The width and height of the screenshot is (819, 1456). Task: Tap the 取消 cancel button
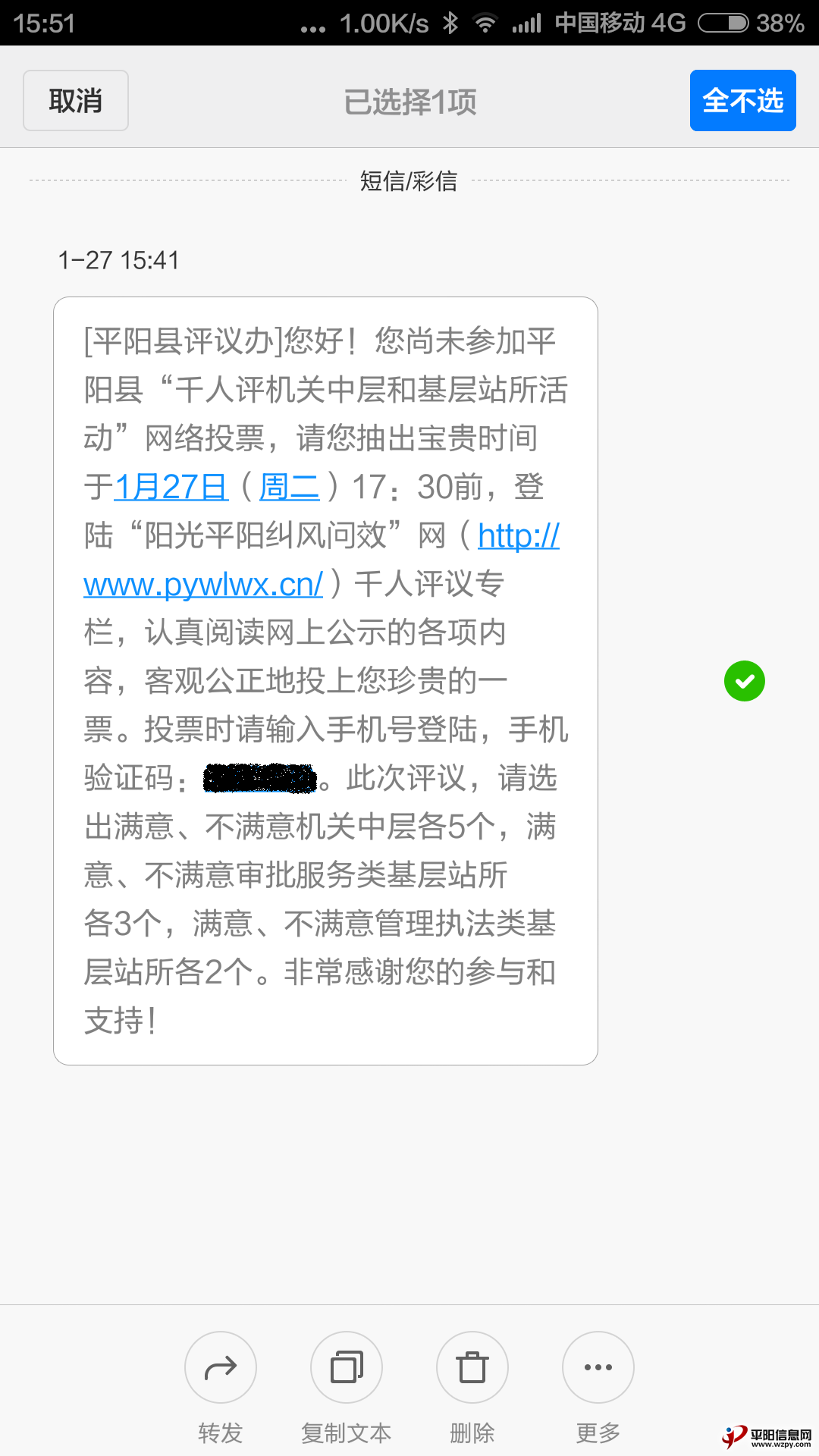(x=76, y=101)
